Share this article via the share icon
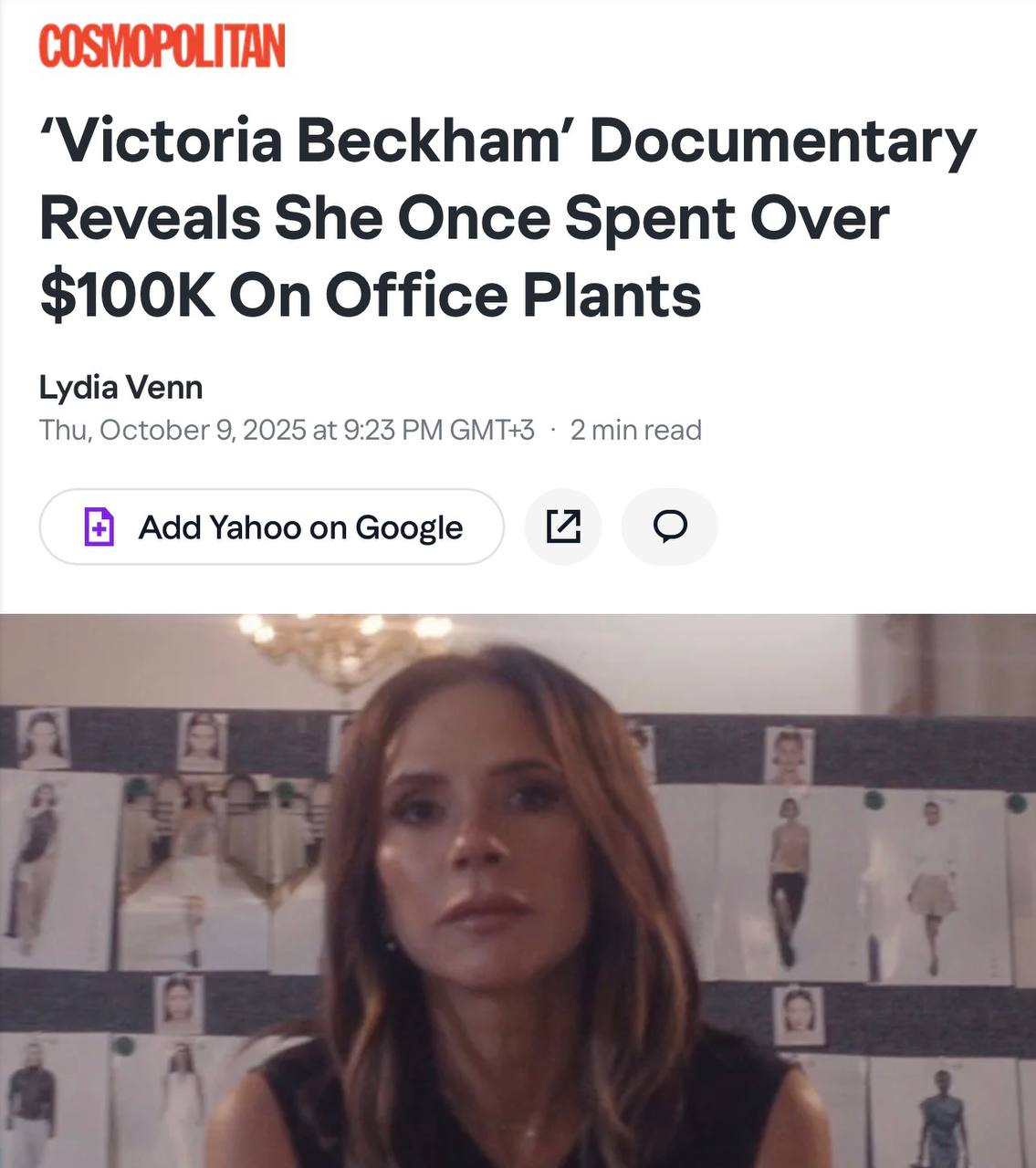 pyautogui.click(x=562, y=527)
